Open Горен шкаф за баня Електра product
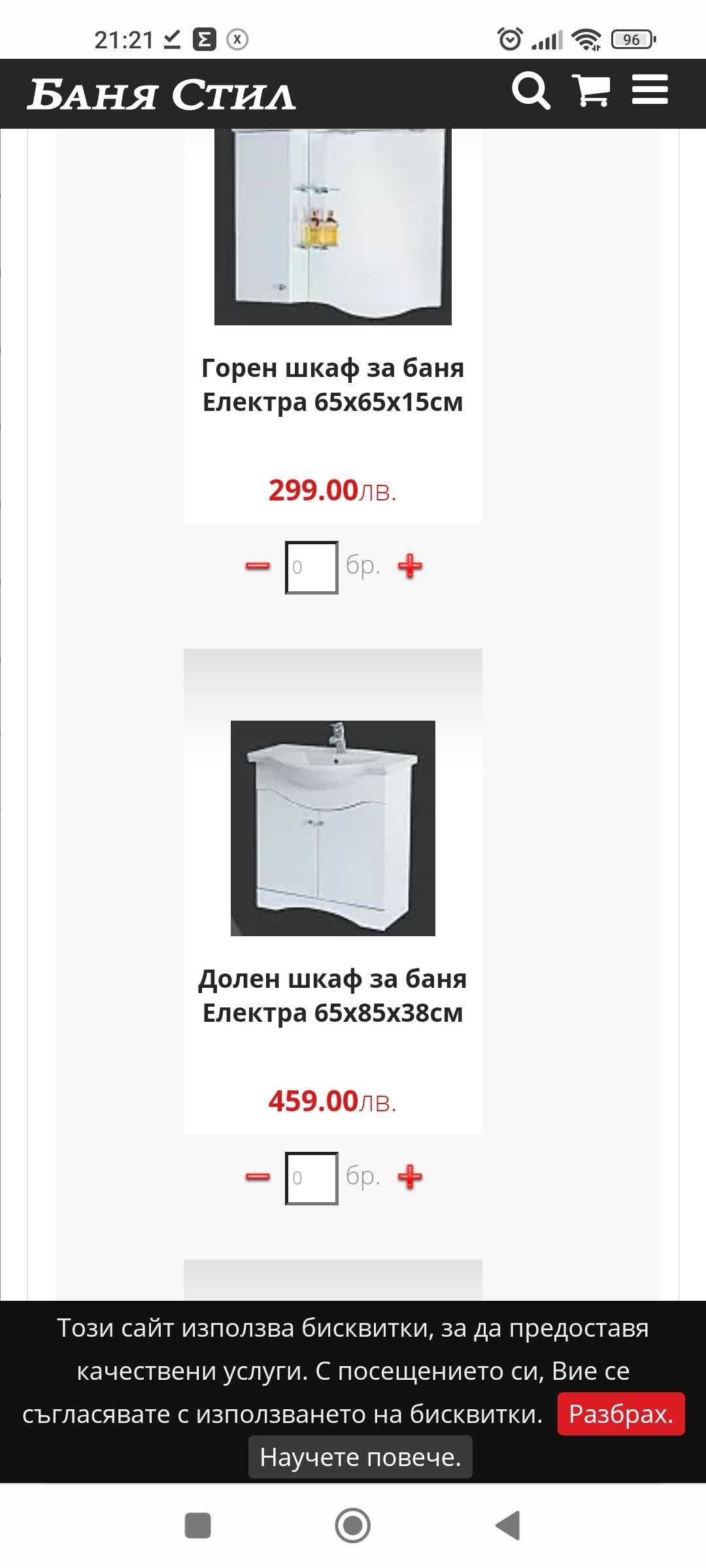Viewport: 706px width, 1568px height. [x=333, y=385]
